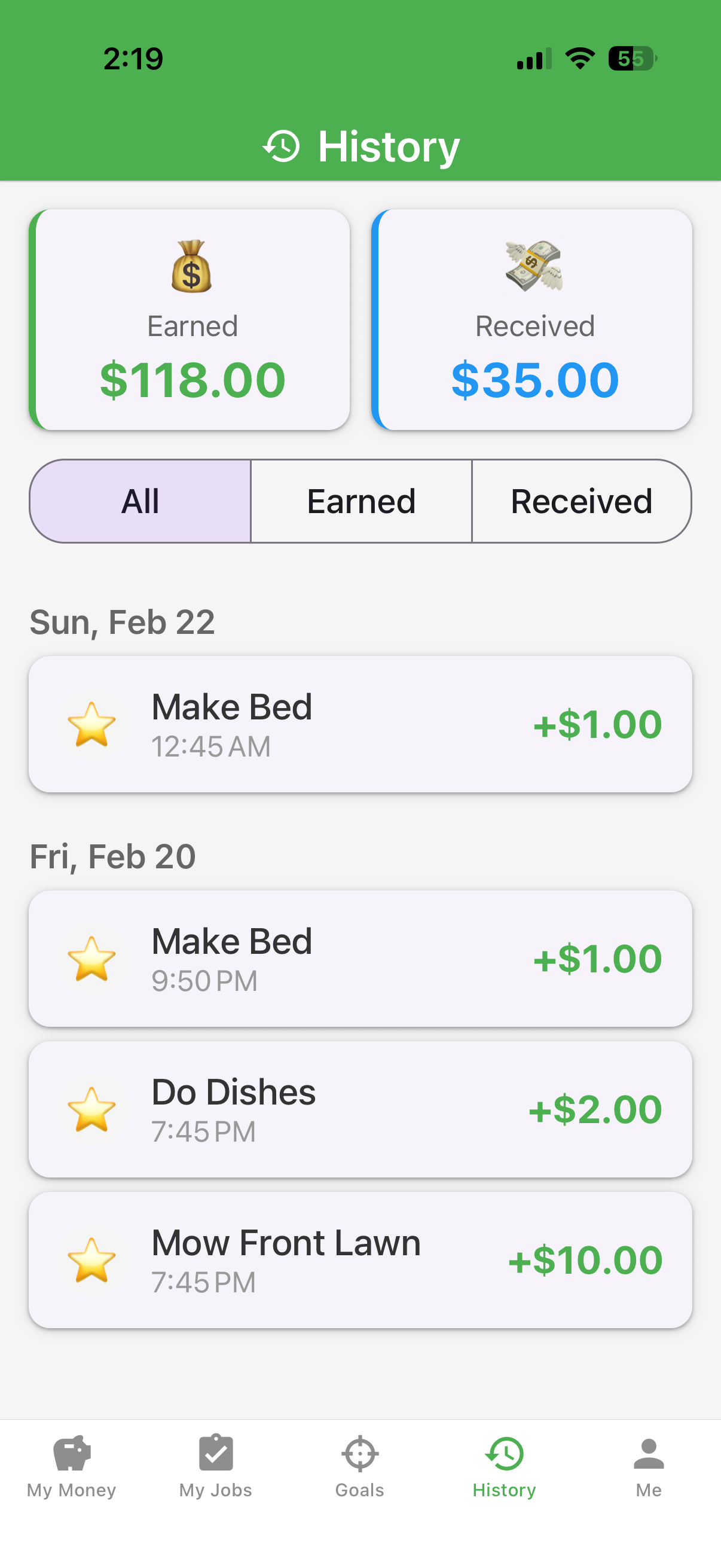Open the Earned $118.00 summary card
This screenshot has height=1568, width=721.
(x=192, y=319)
